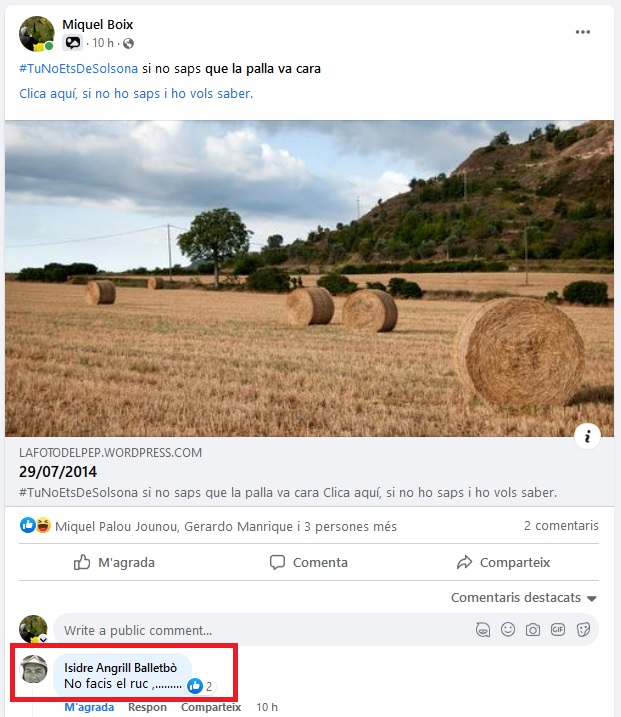See who reacted to the post
621x717 pixels.
(225, 526)
